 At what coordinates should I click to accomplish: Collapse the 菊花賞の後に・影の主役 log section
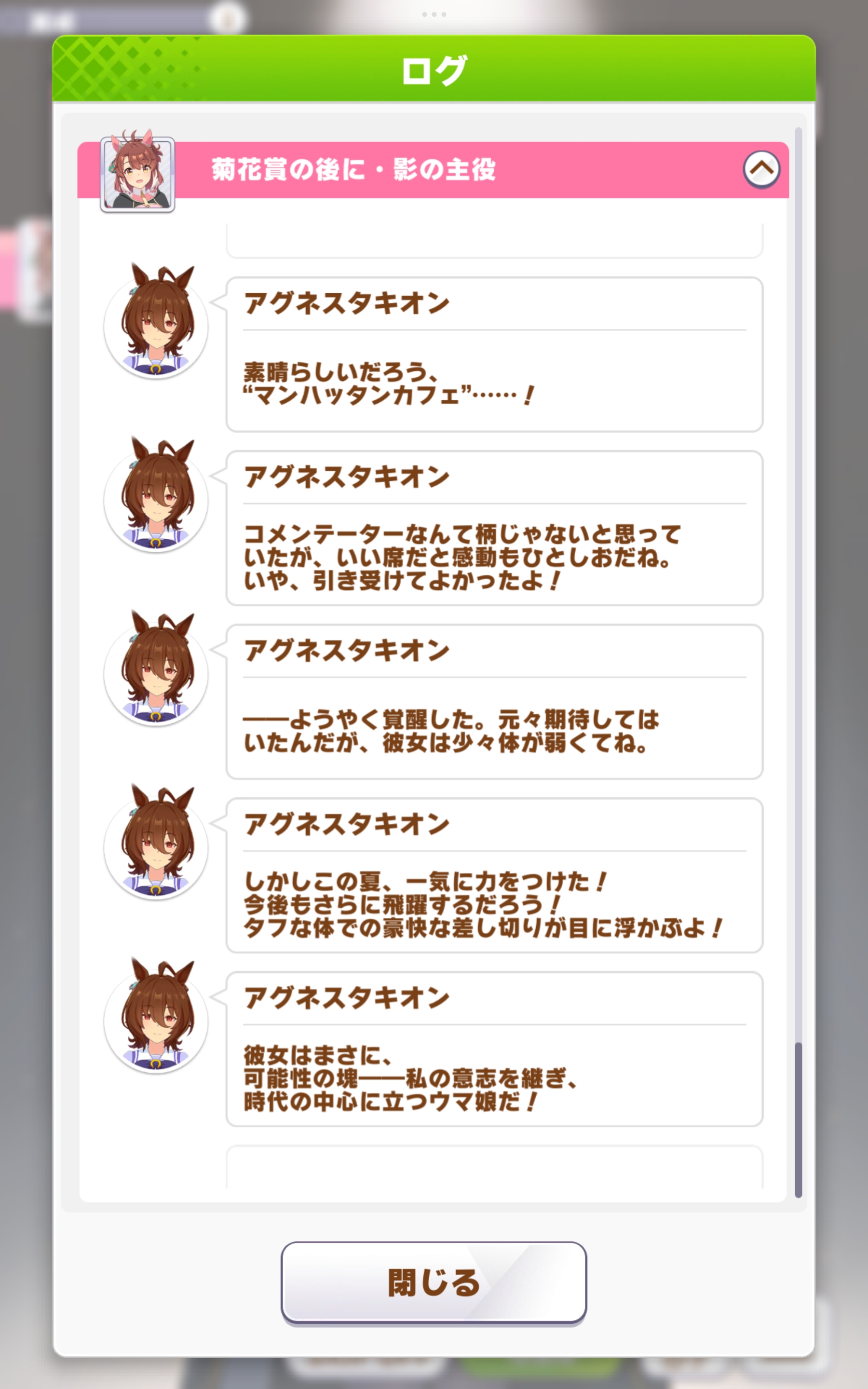[x=761, y=169]
